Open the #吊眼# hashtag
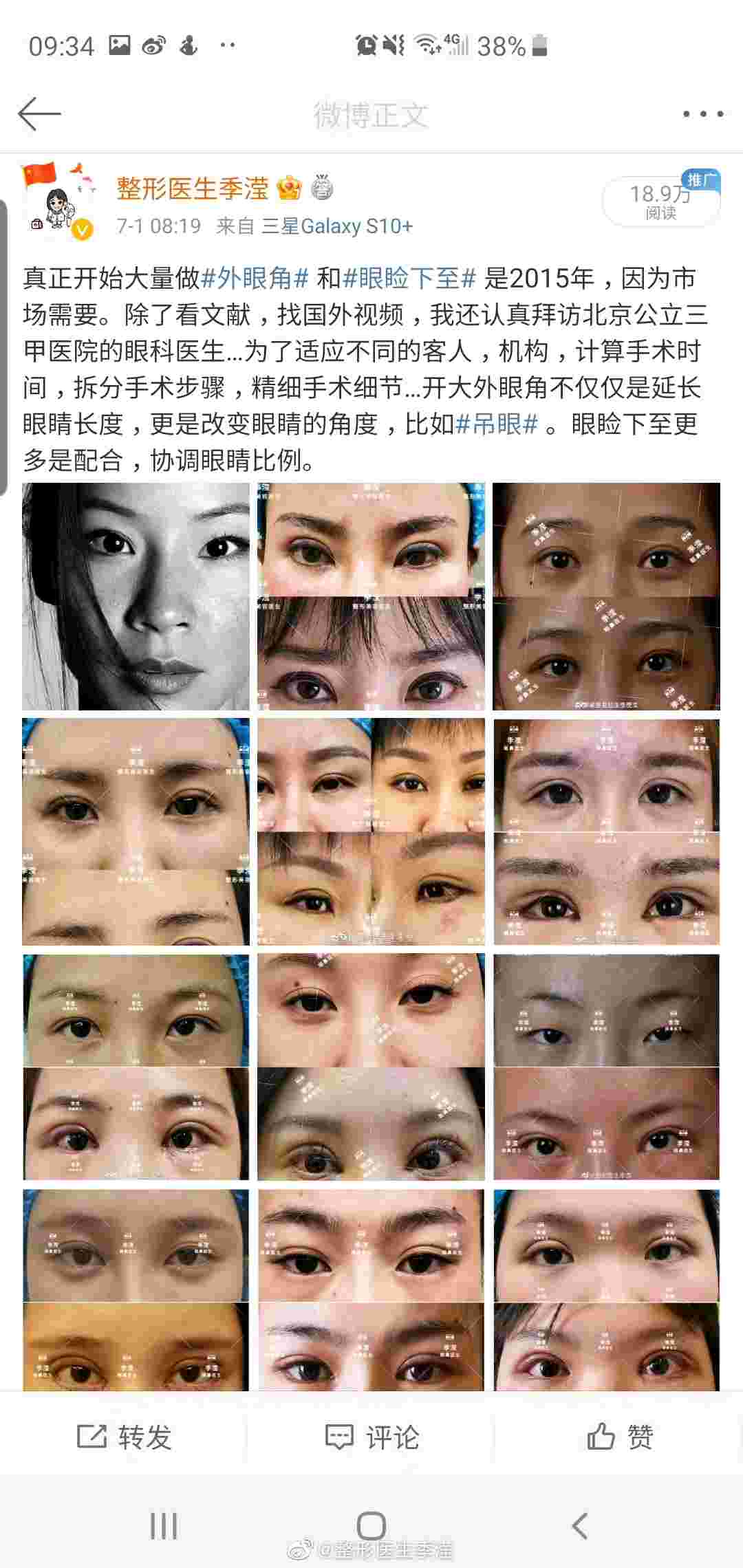This screenshot has width=743, height=1568. pyautogui.click(x=496, y=424)
